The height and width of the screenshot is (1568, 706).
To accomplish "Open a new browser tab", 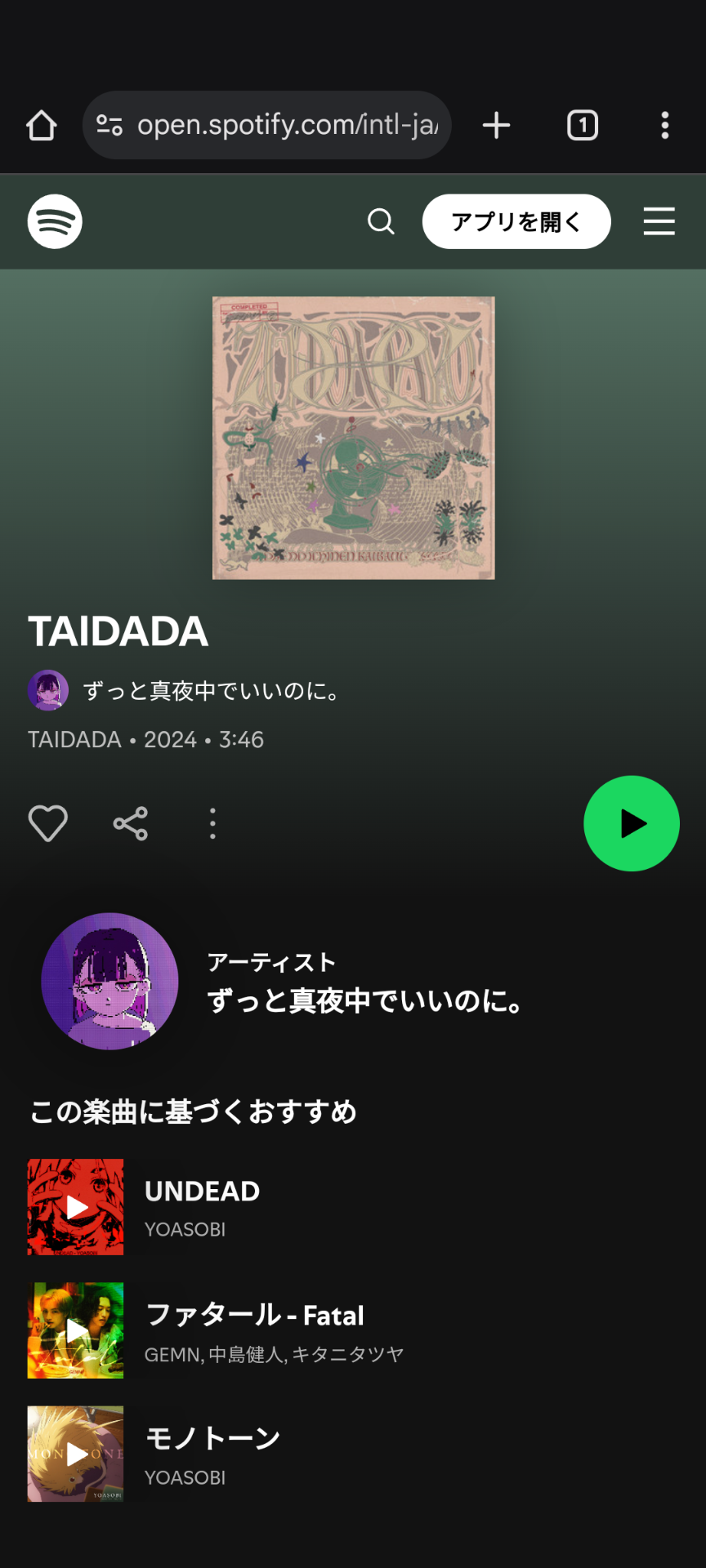I will 496,125.
